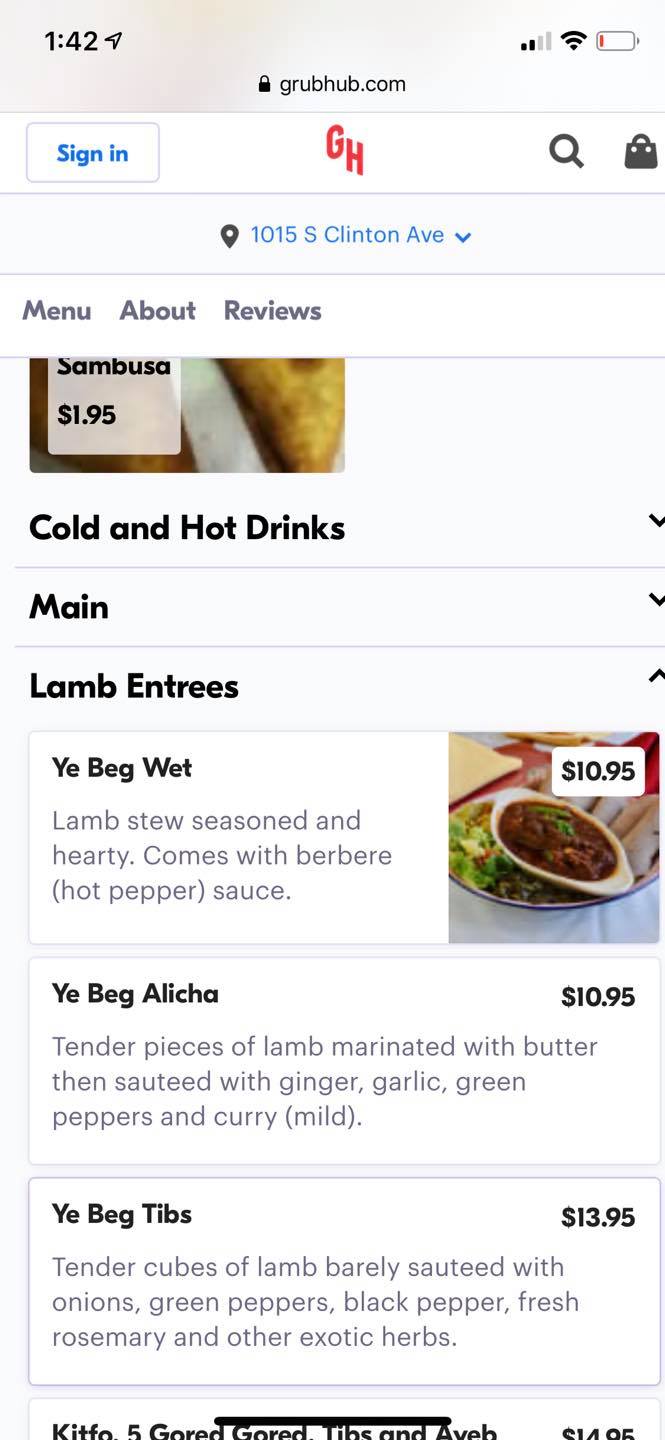Open the shopping bag cart
665x1440 pixels.
(x=640, y=152)
